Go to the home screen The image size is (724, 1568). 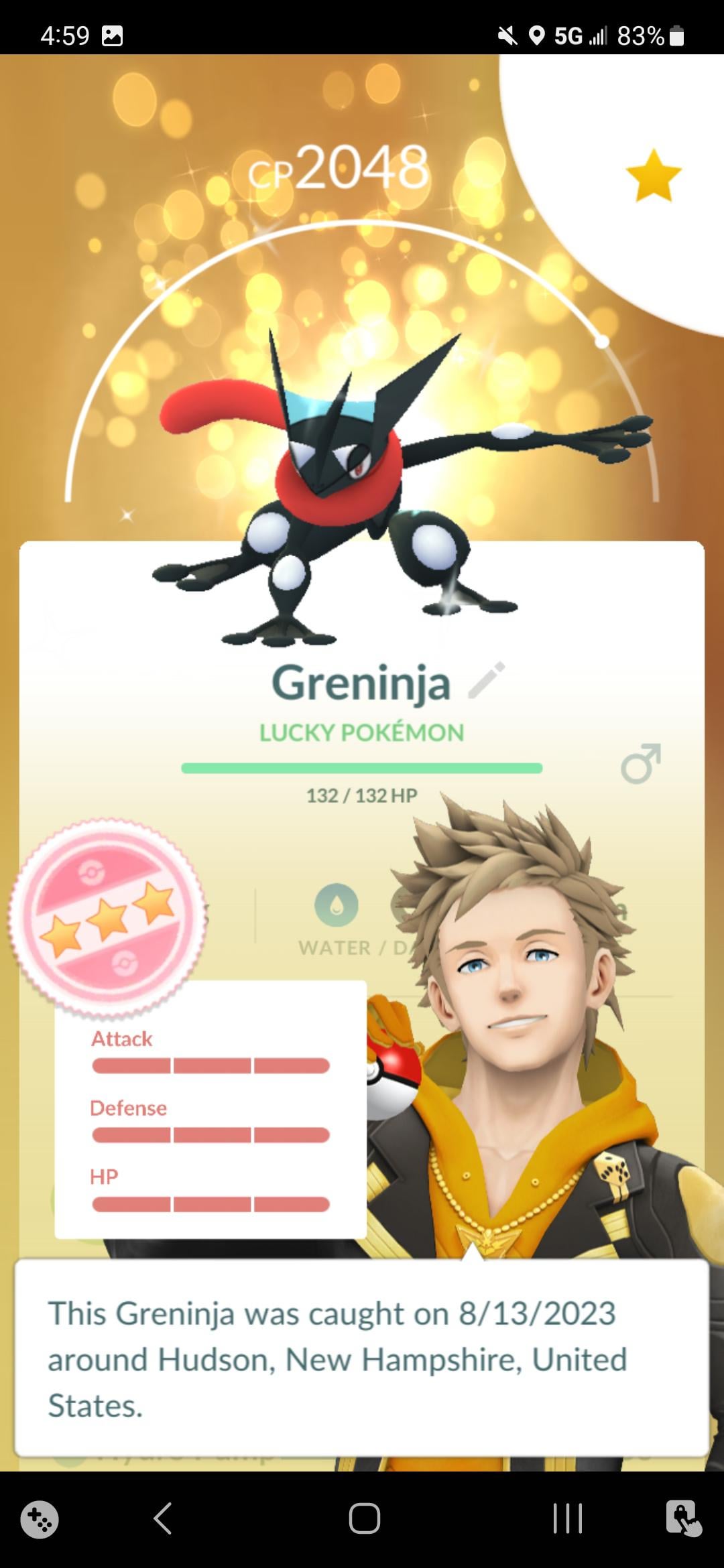pyautogui.click(x=364, y=1518)
